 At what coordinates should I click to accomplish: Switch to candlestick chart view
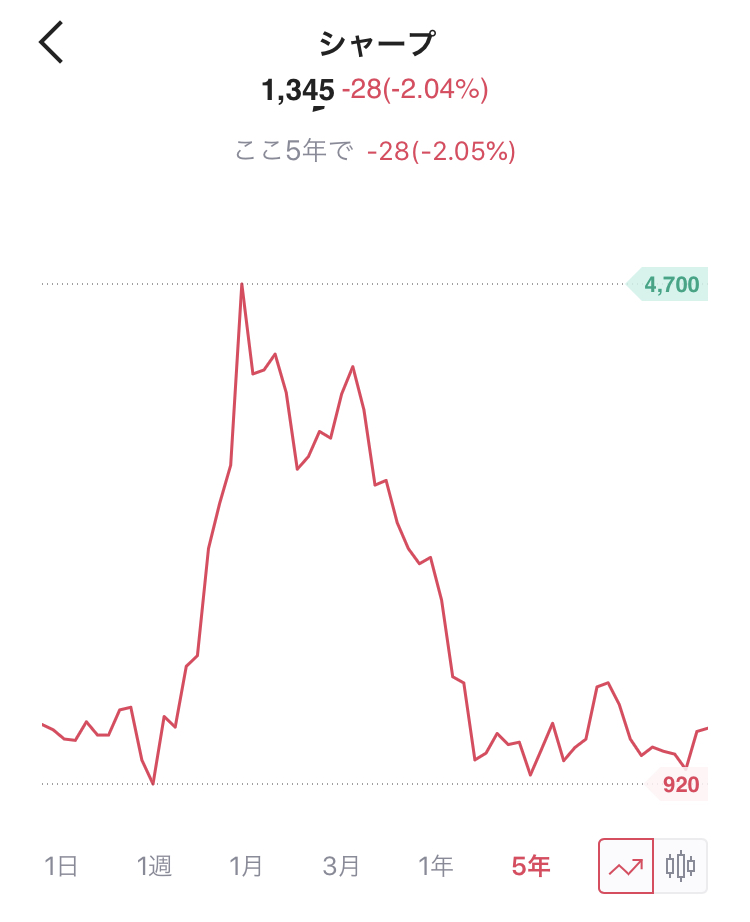click(680, 866)
